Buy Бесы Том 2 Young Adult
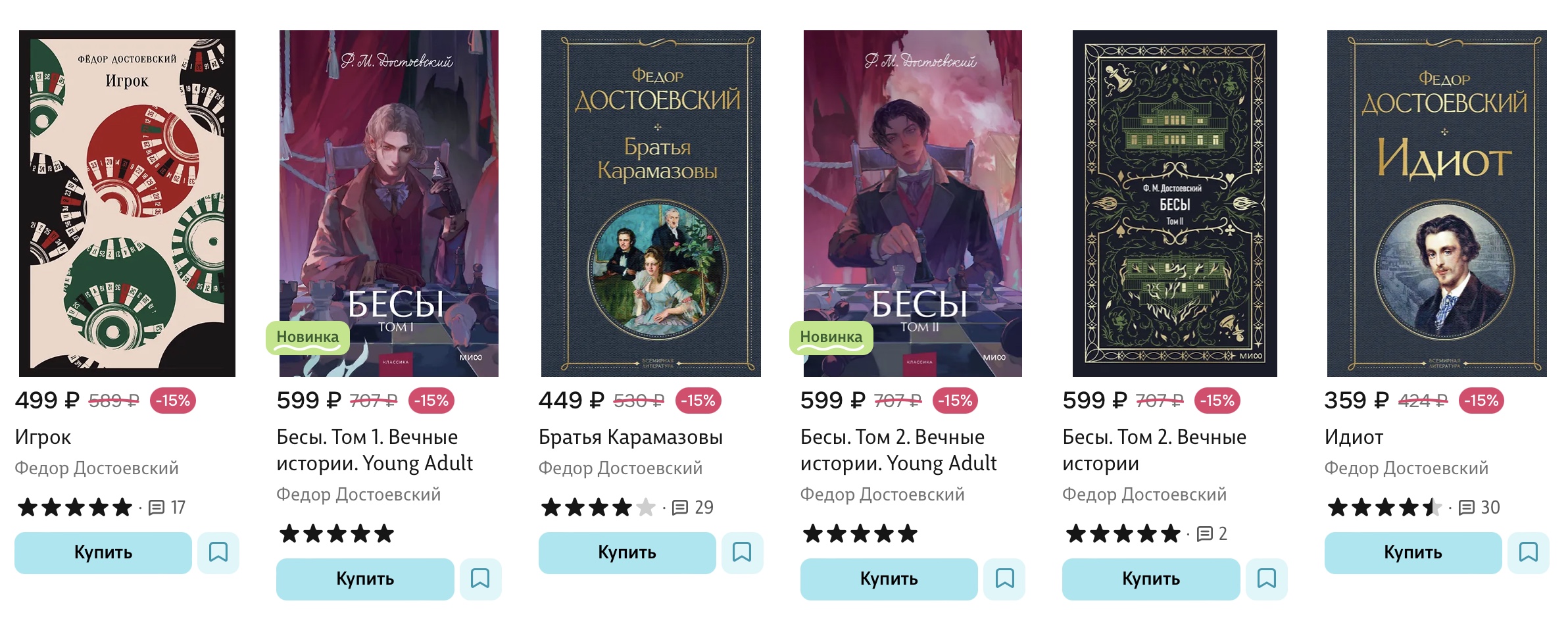1568x634 pixels. (x=889, y=579)
